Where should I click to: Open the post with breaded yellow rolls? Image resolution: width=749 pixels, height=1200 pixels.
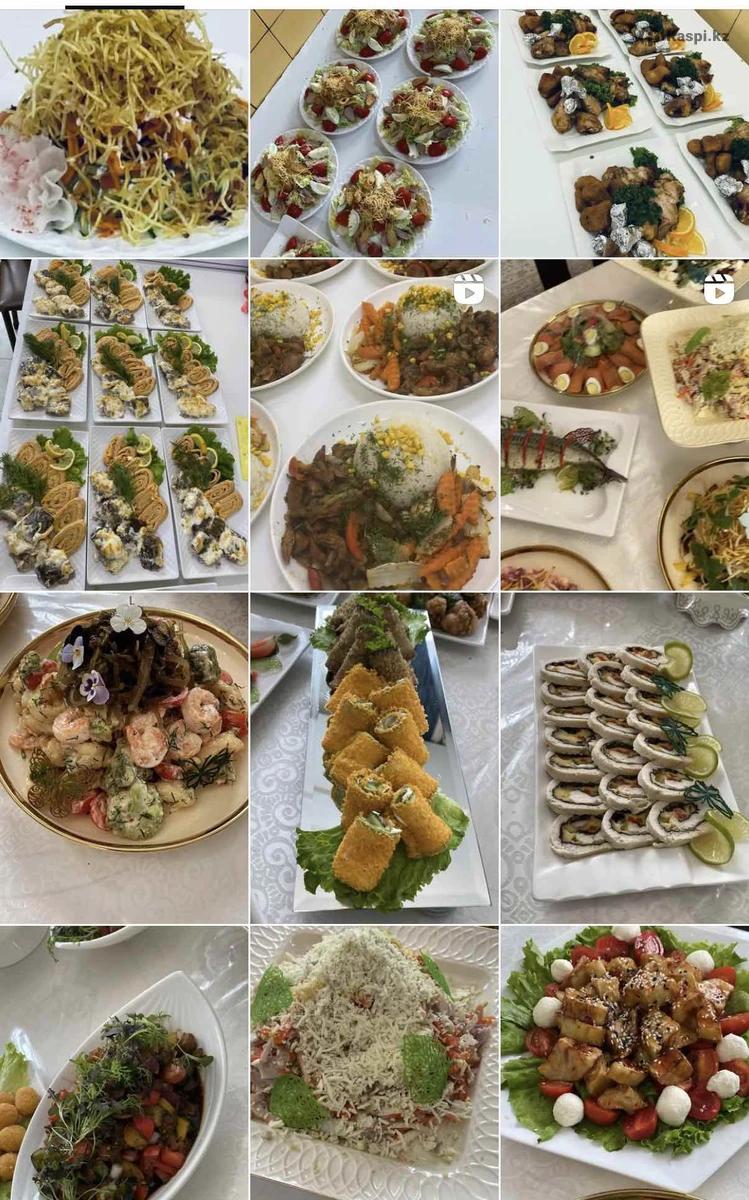click(374, 758)
